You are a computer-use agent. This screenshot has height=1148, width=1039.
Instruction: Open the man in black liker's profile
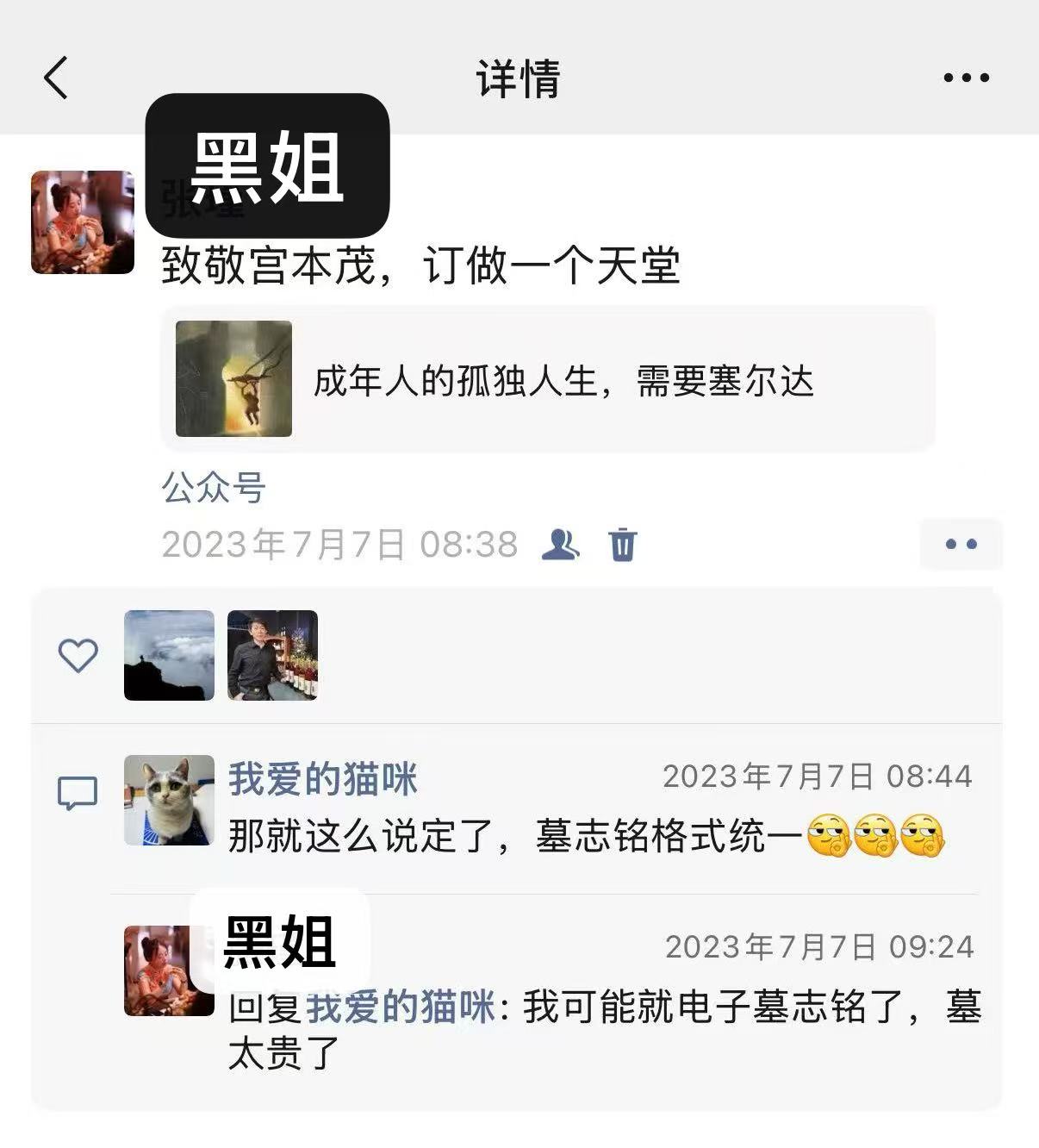pos(272,655)
